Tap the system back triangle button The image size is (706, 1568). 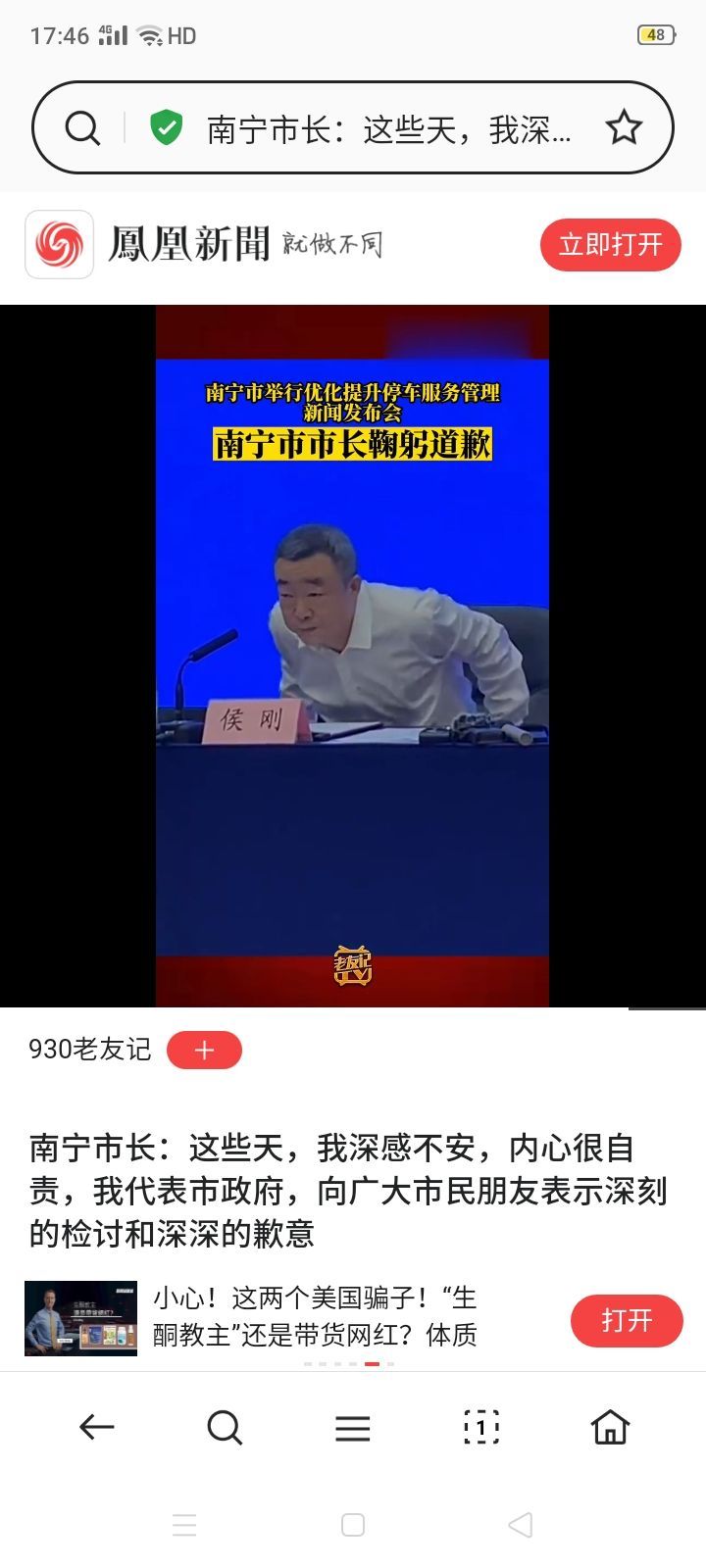521,1525
